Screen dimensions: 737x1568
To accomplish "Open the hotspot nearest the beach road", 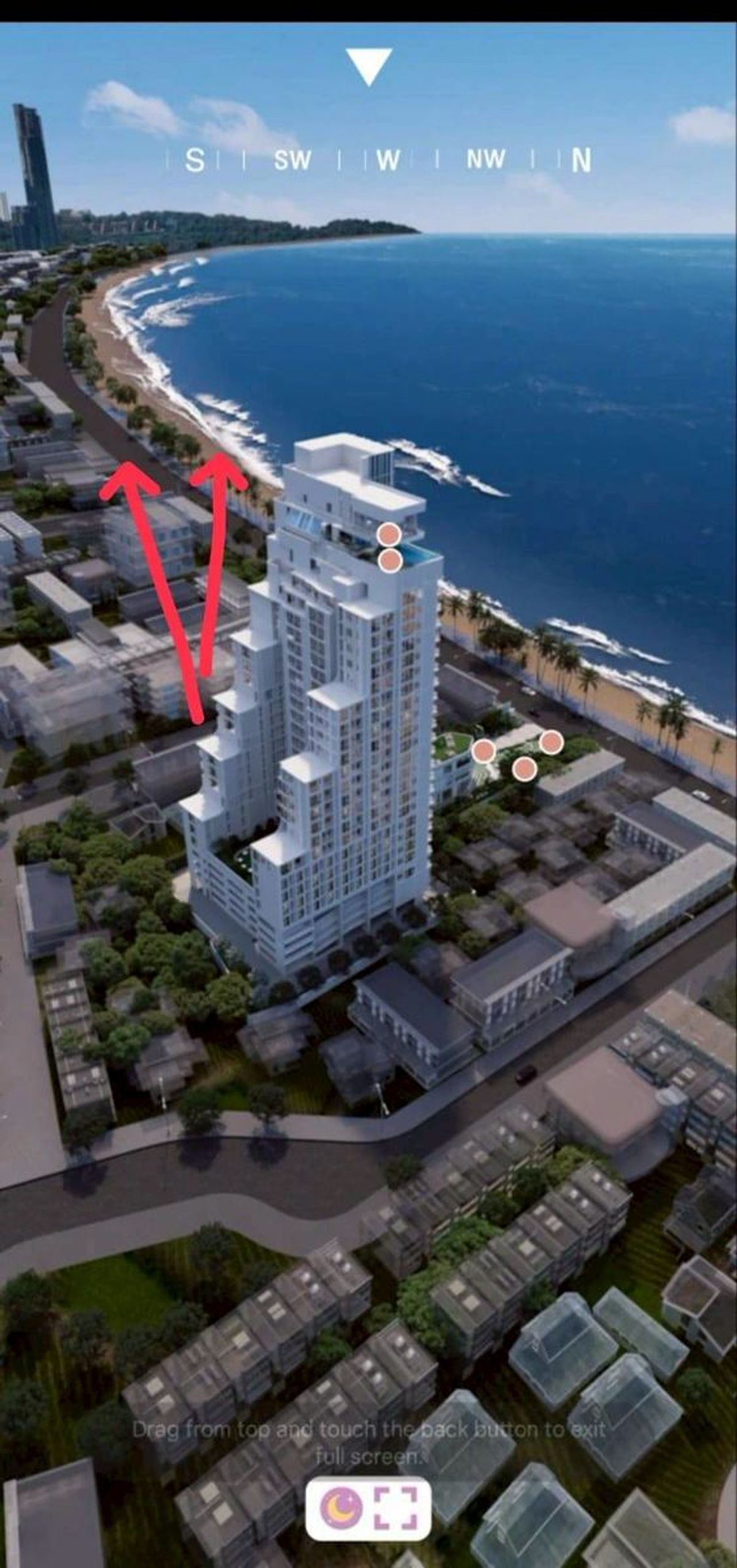I will point(552,743).
